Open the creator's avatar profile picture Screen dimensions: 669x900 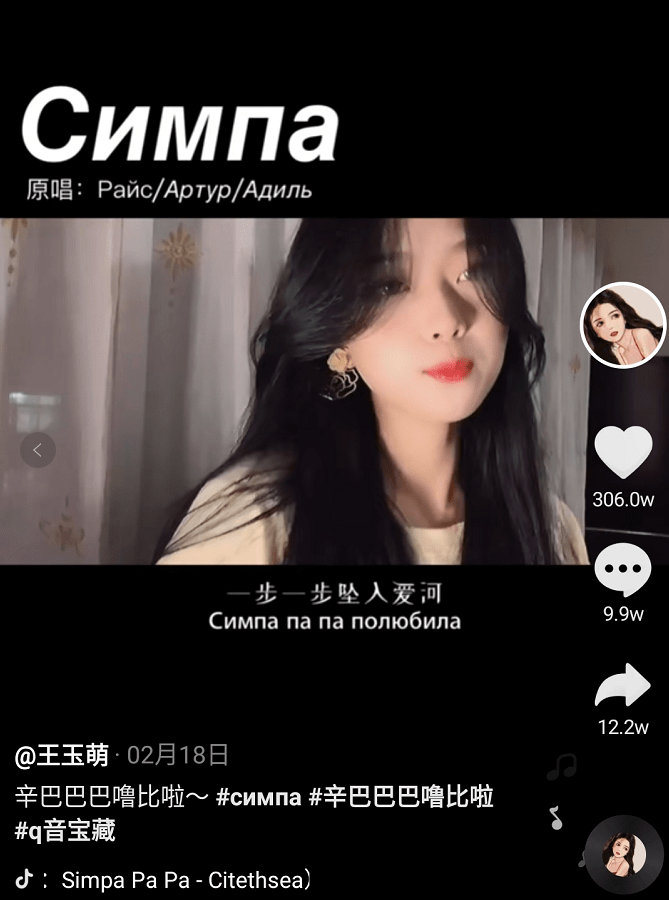pos(623,325)
